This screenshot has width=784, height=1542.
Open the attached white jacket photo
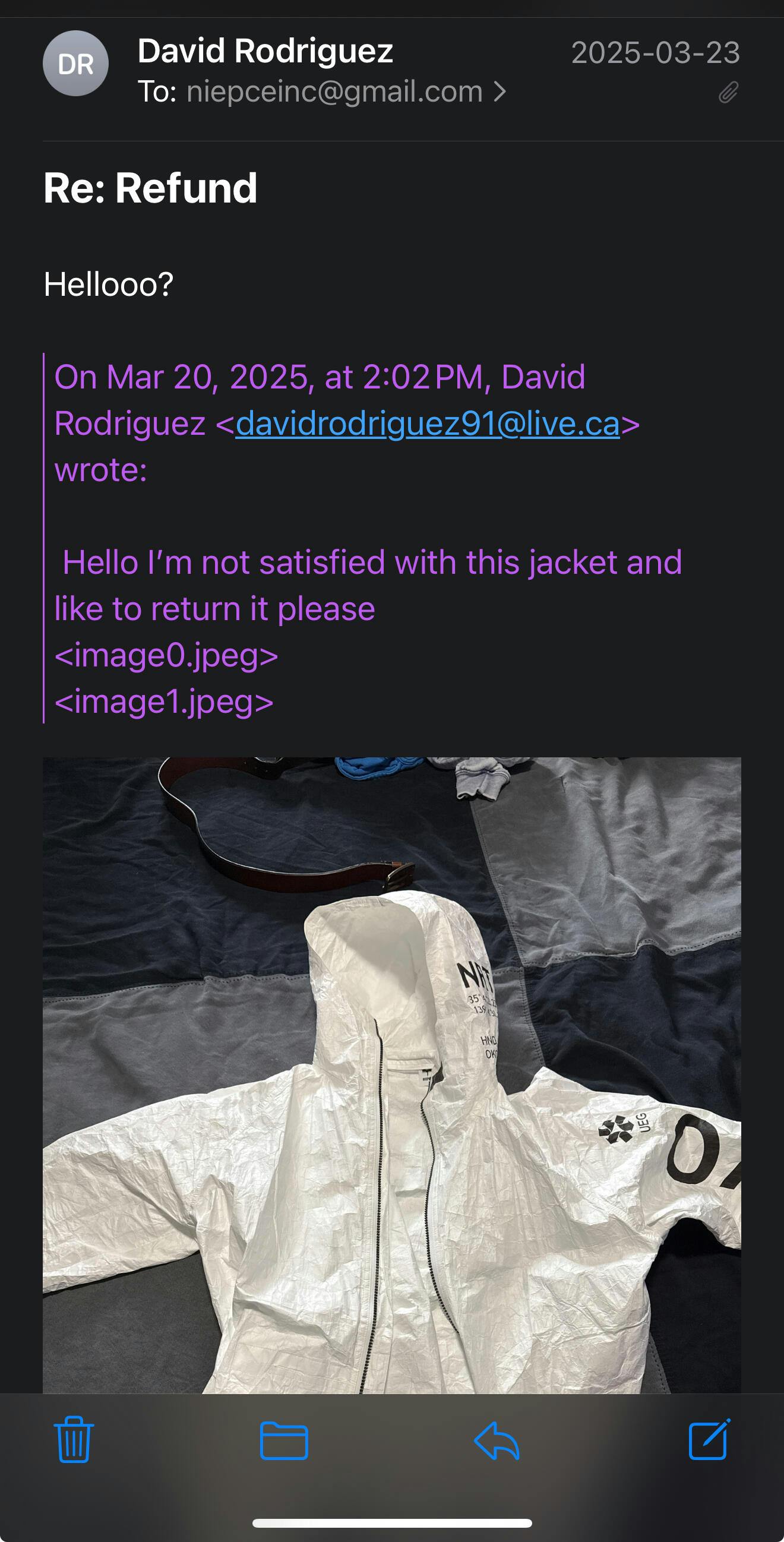[x=391, y=1075]
